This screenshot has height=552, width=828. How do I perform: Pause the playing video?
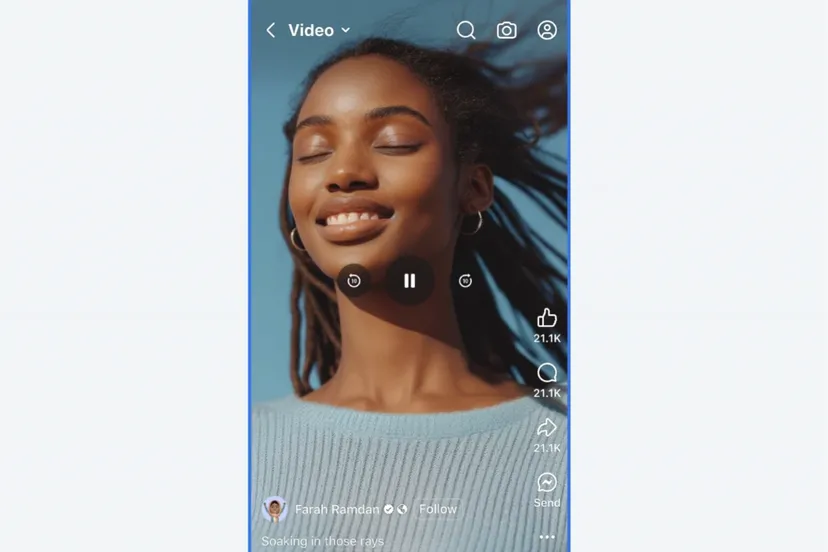409,281
